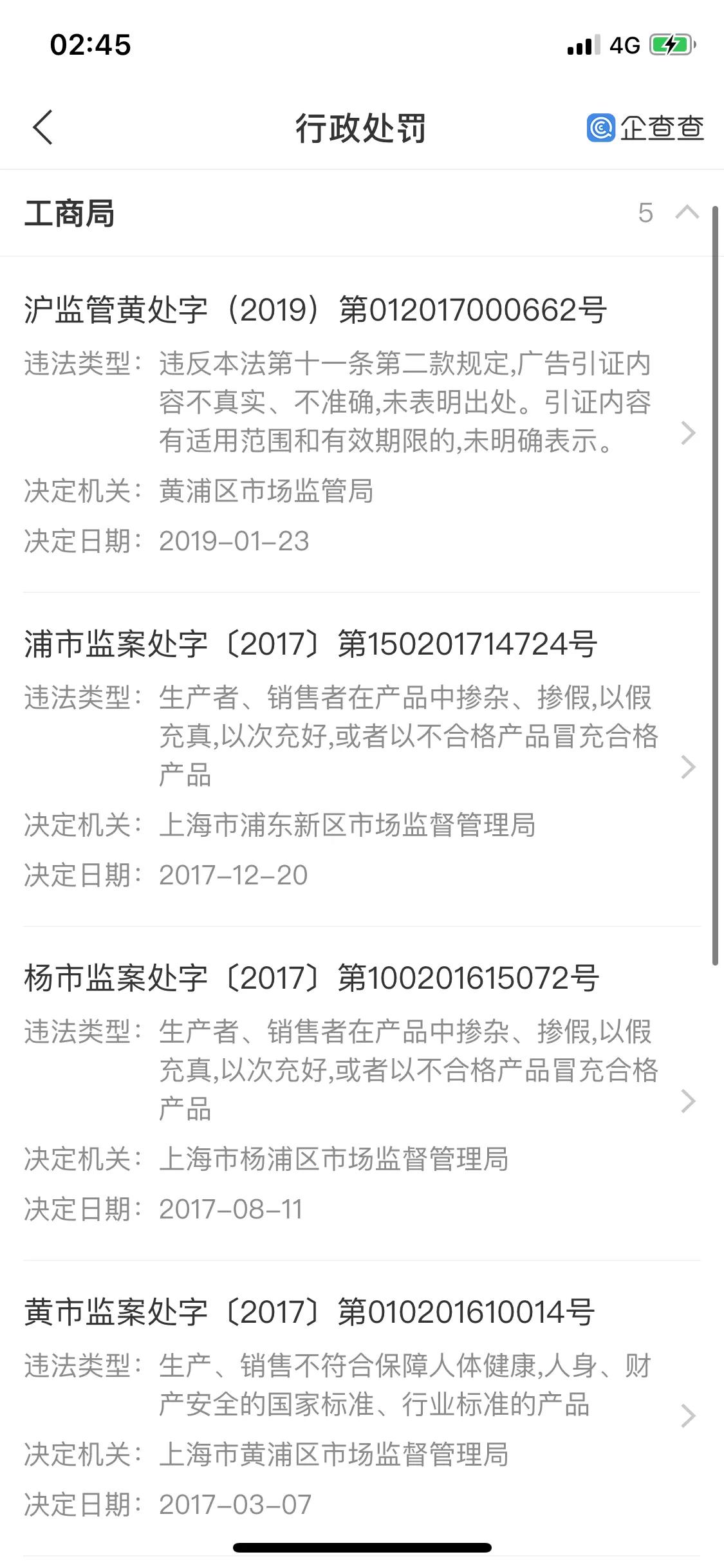Viewport: 724px width, 1568px height.
Task: Select the 违法类型 text of the first penalty
Action: point(84,364)
